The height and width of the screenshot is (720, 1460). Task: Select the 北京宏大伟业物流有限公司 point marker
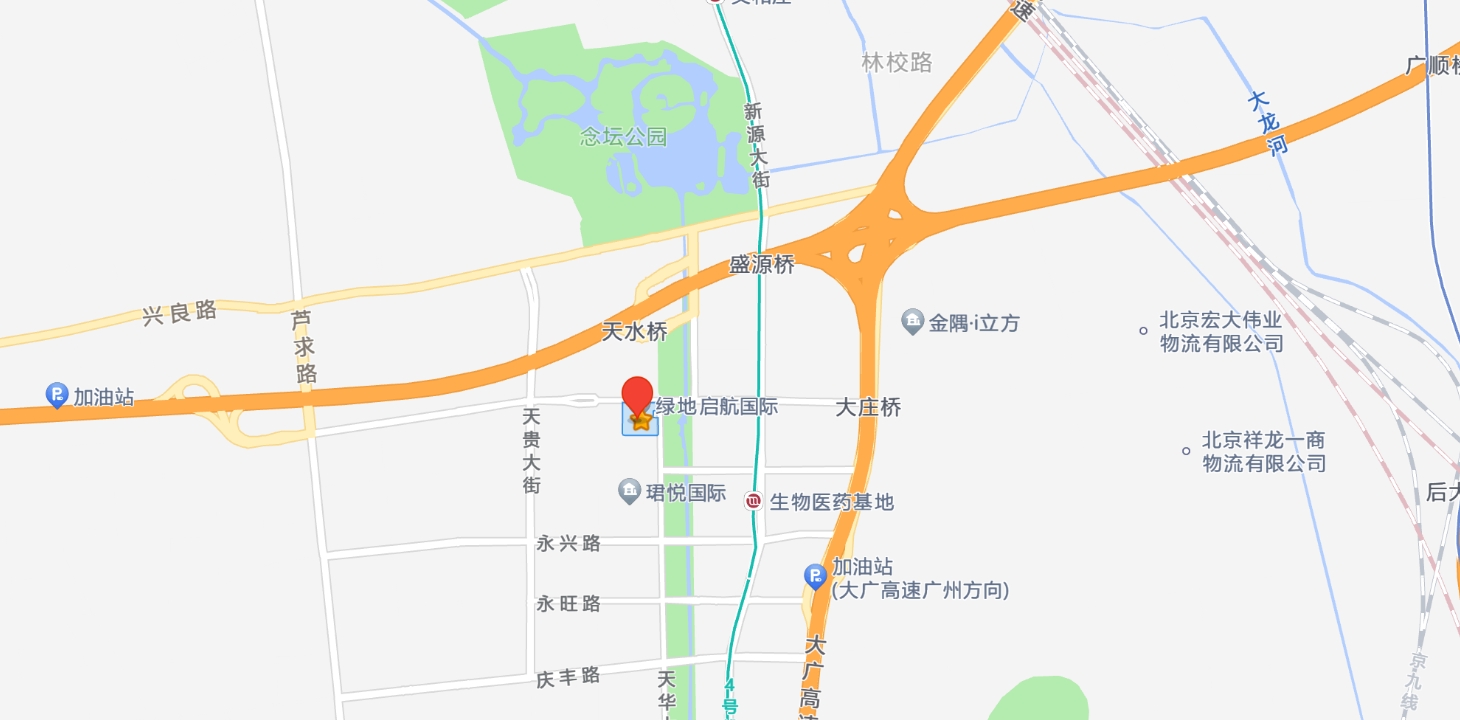tap(1144, 331)
